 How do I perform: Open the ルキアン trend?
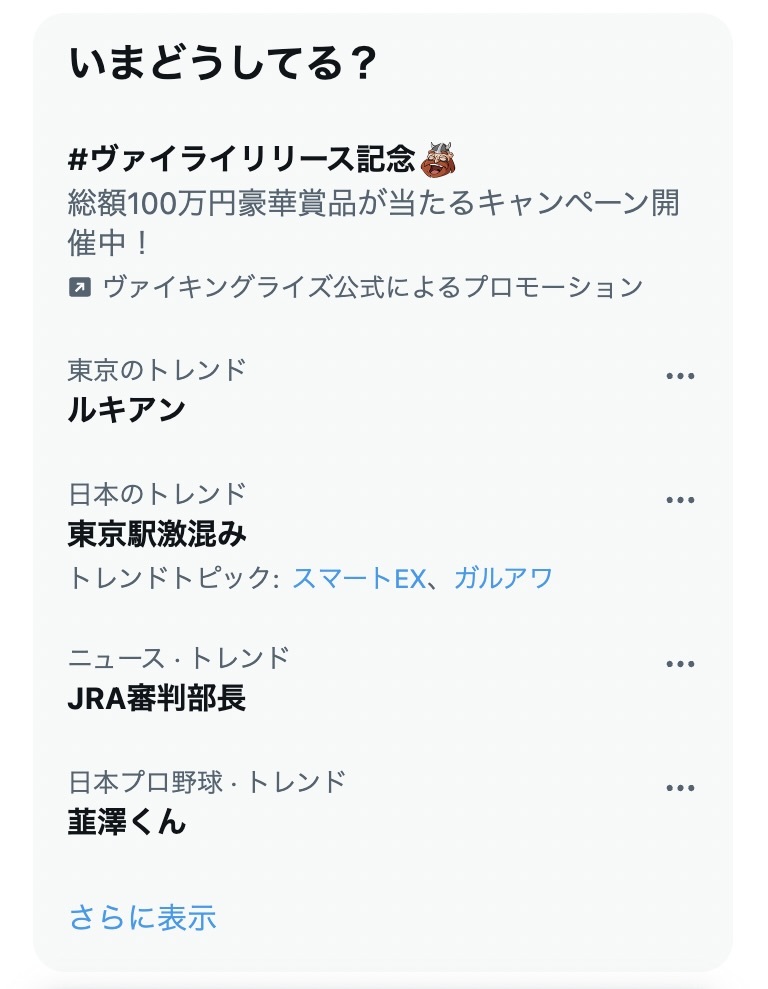127,410
